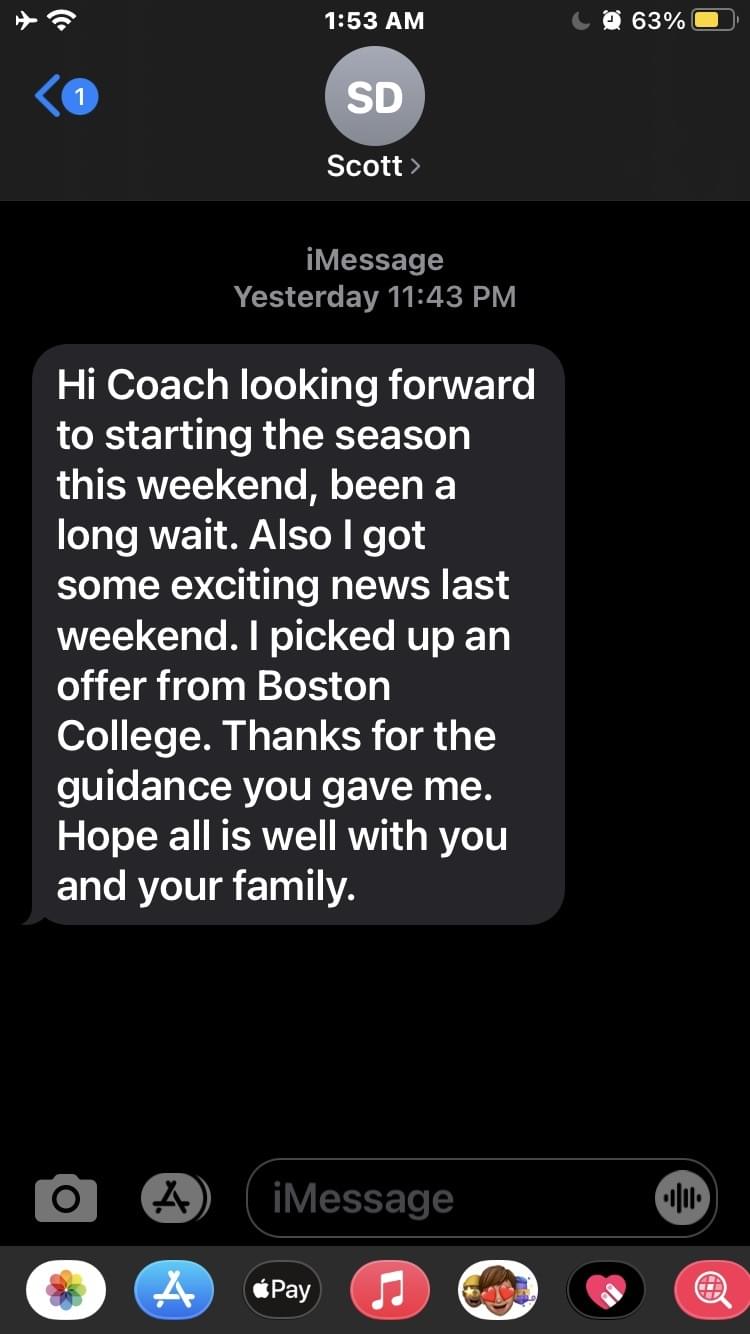Open Photos in the app drawer
Viewport: 750px width, 1334px height.
66,1290
